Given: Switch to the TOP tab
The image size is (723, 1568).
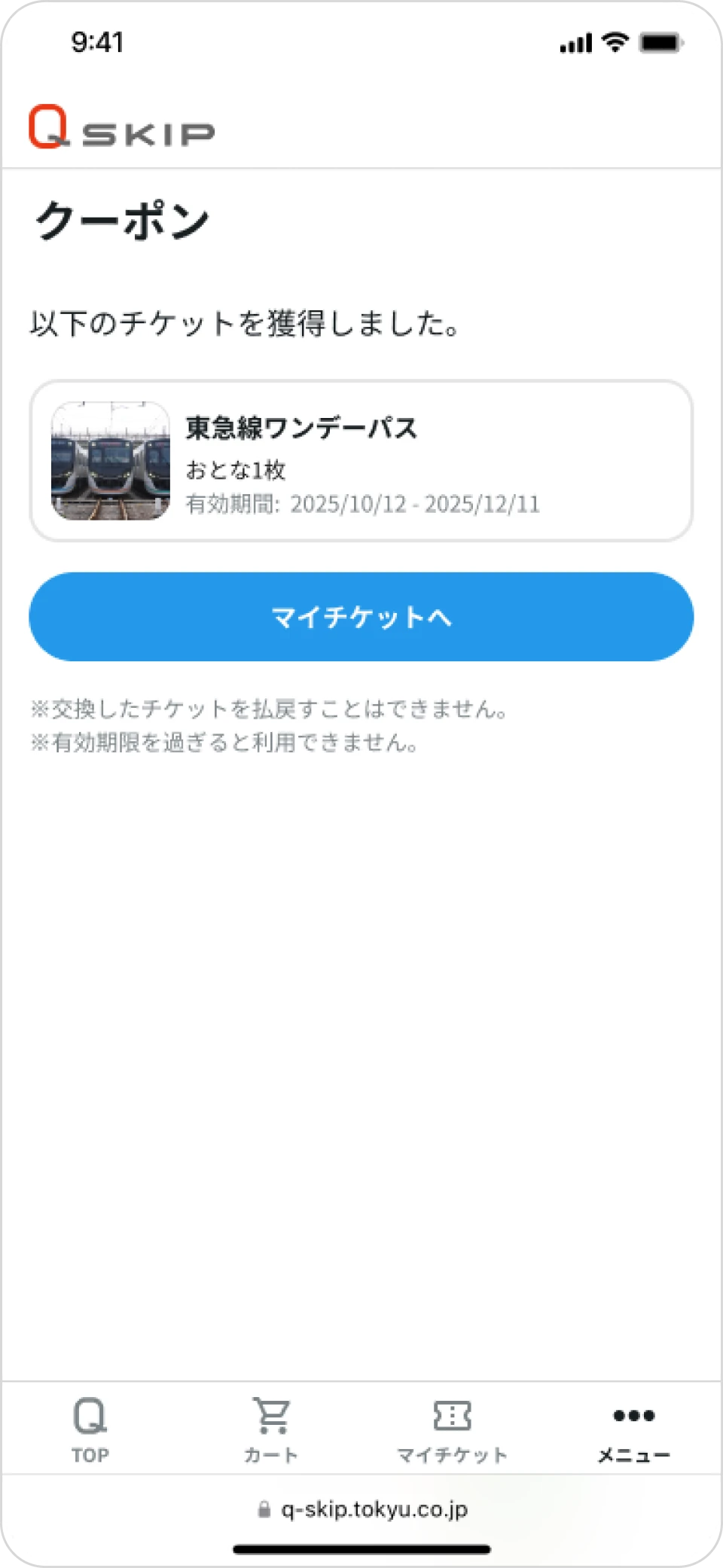Looking at the screenshot, I should (90, 1429).
